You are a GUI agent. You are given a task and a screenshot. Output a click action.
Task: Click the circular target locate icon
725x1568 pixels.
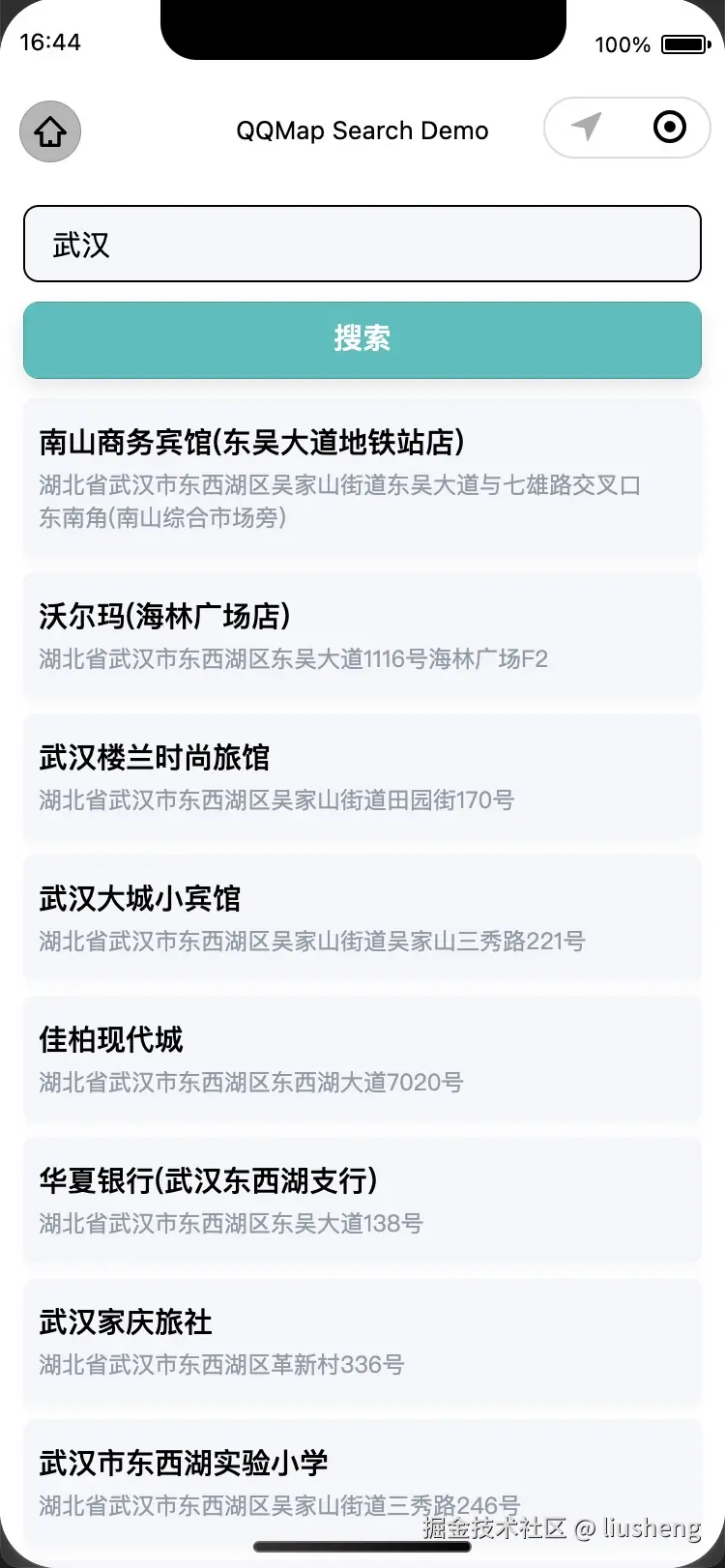(x=669, y=127)
